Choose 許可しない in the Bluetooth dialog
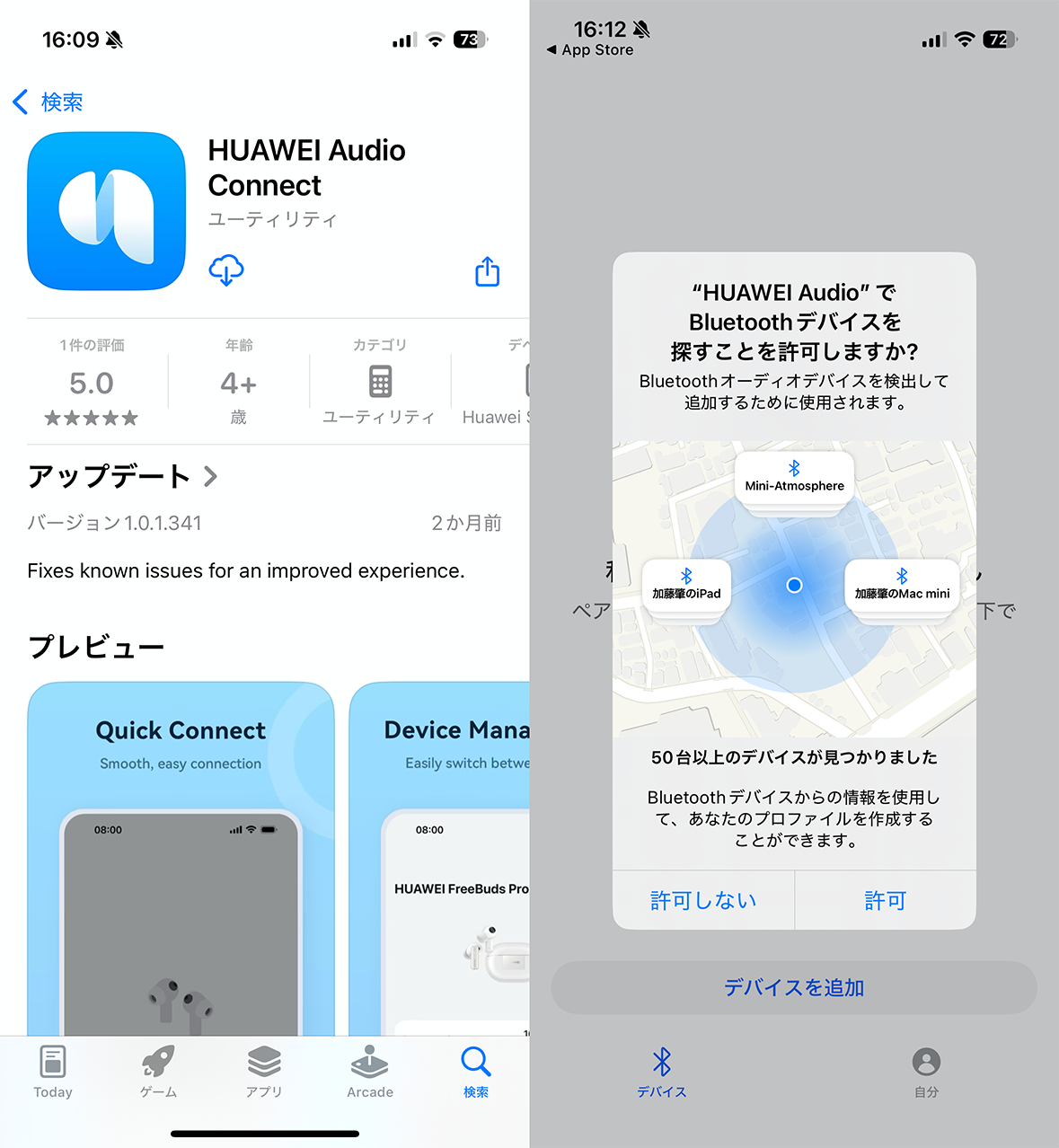This screenshot has height=1148, width=1059. click(x=703, y=900)
